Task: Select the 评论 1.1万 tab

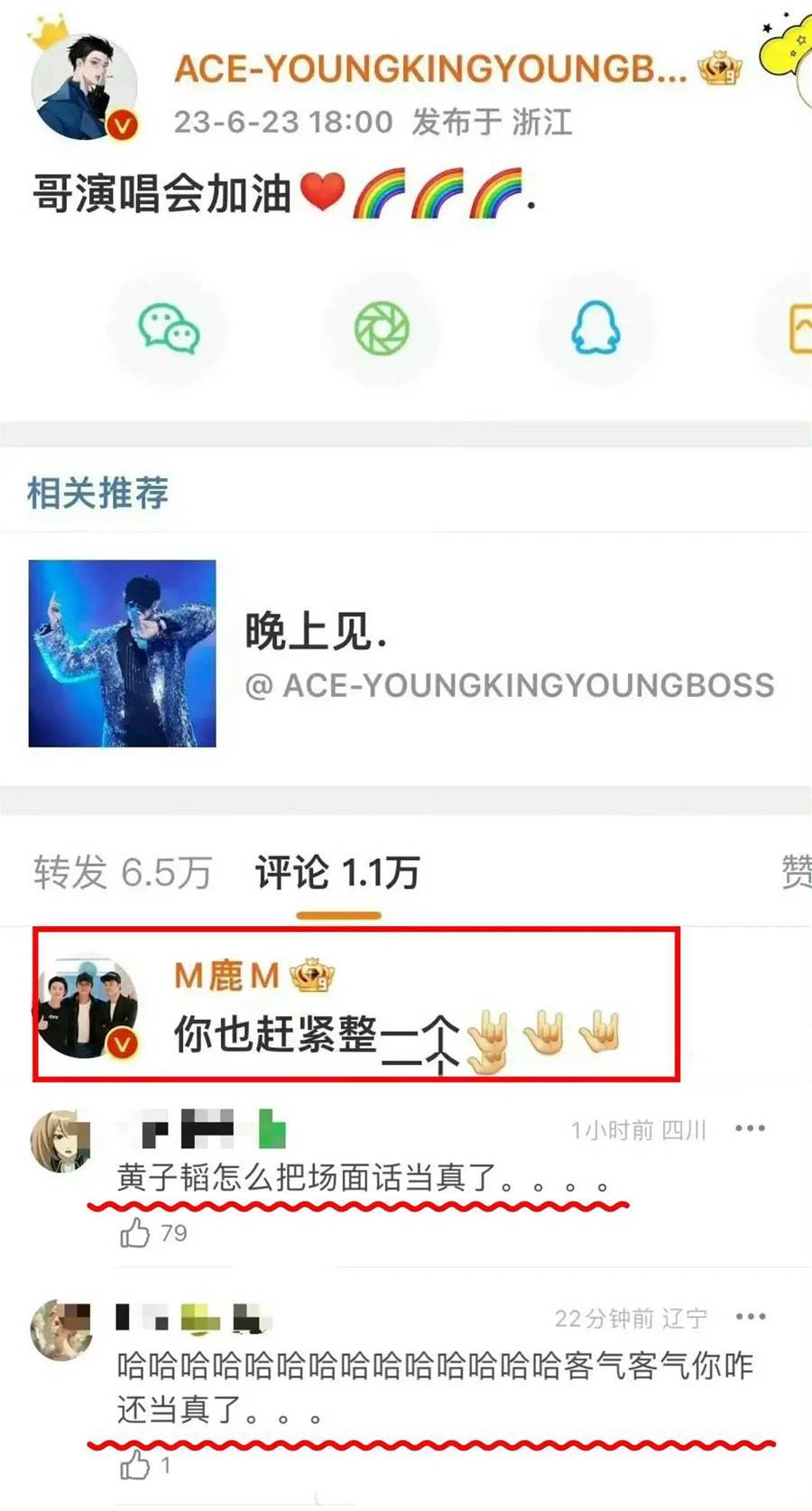Action: tap(337, 873)
